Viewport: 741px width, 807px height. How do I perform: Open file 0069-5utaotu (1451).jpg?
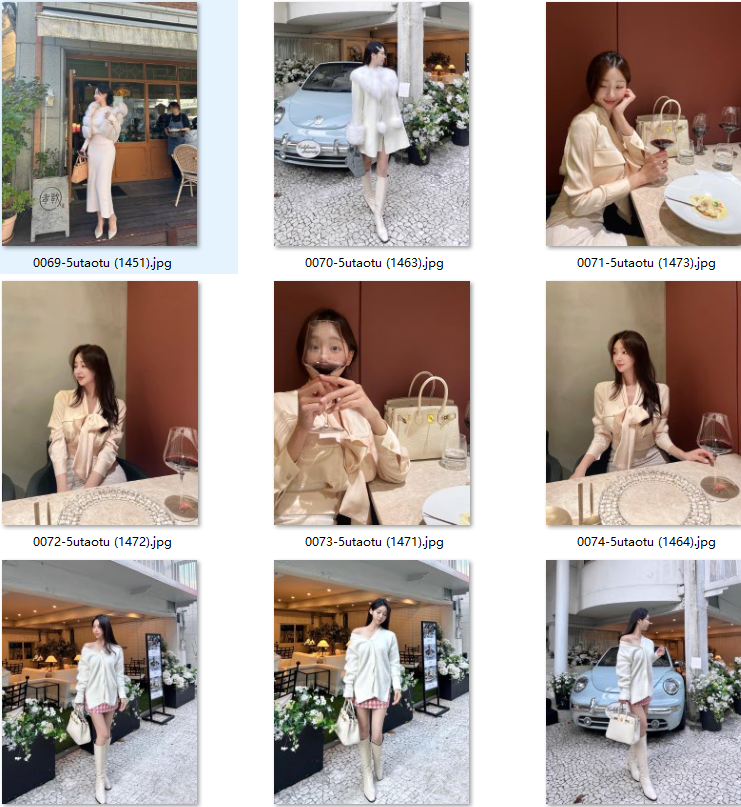(100, 123)
